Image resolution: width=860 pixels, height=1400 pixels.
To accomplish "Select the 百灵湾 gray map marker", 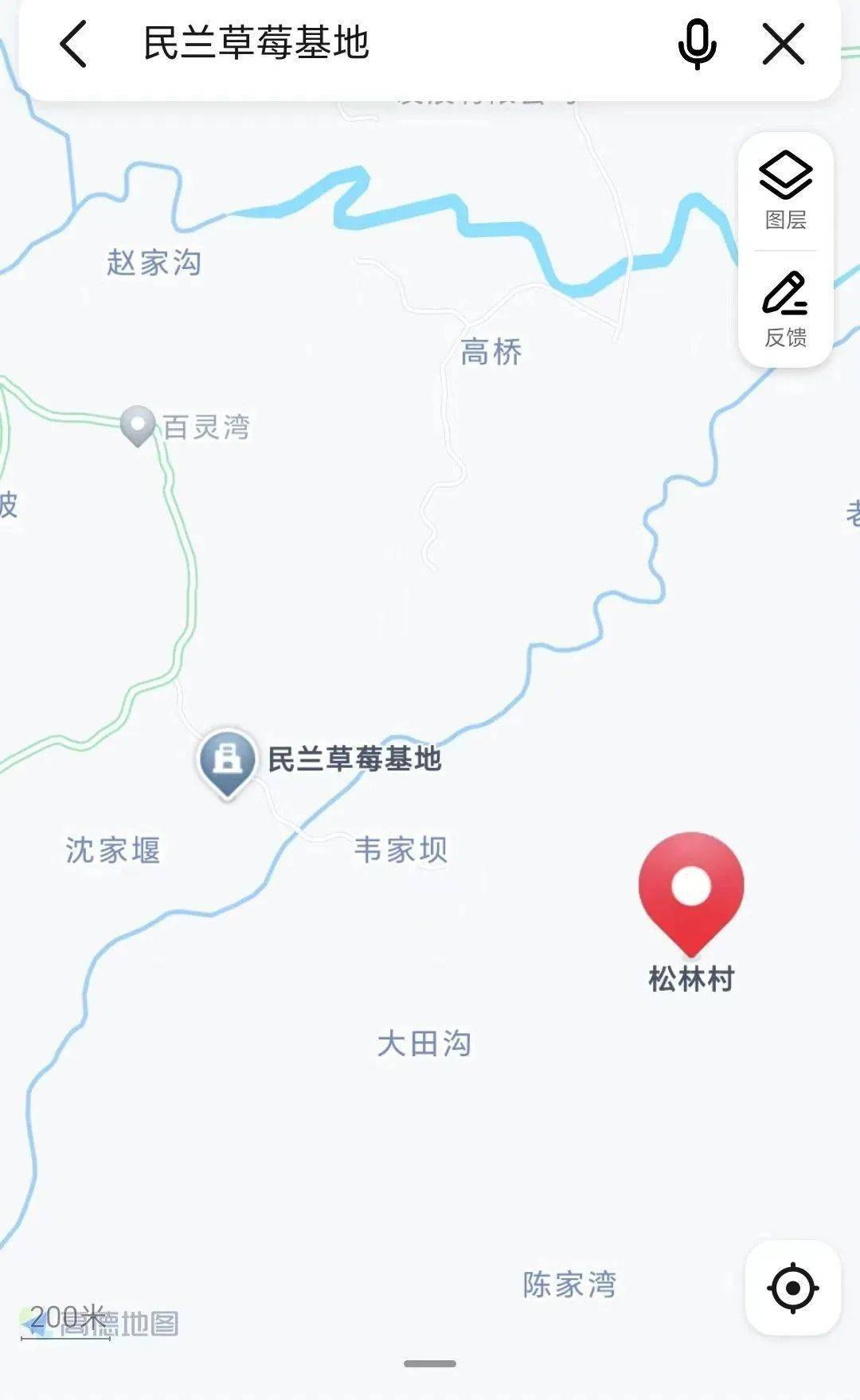I will point(138,426).
